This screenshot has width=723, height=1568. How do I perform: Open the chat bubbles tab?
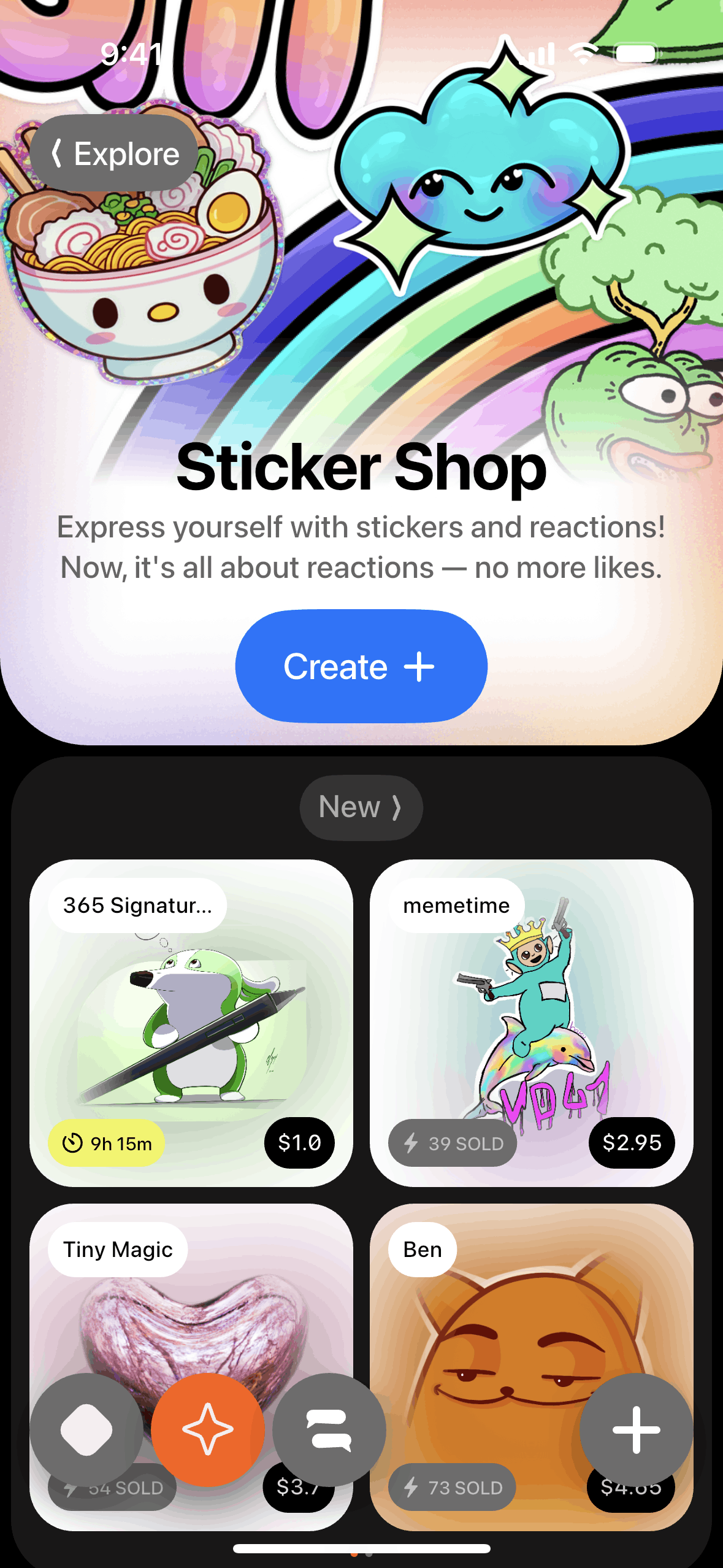tap(329, 1430)
